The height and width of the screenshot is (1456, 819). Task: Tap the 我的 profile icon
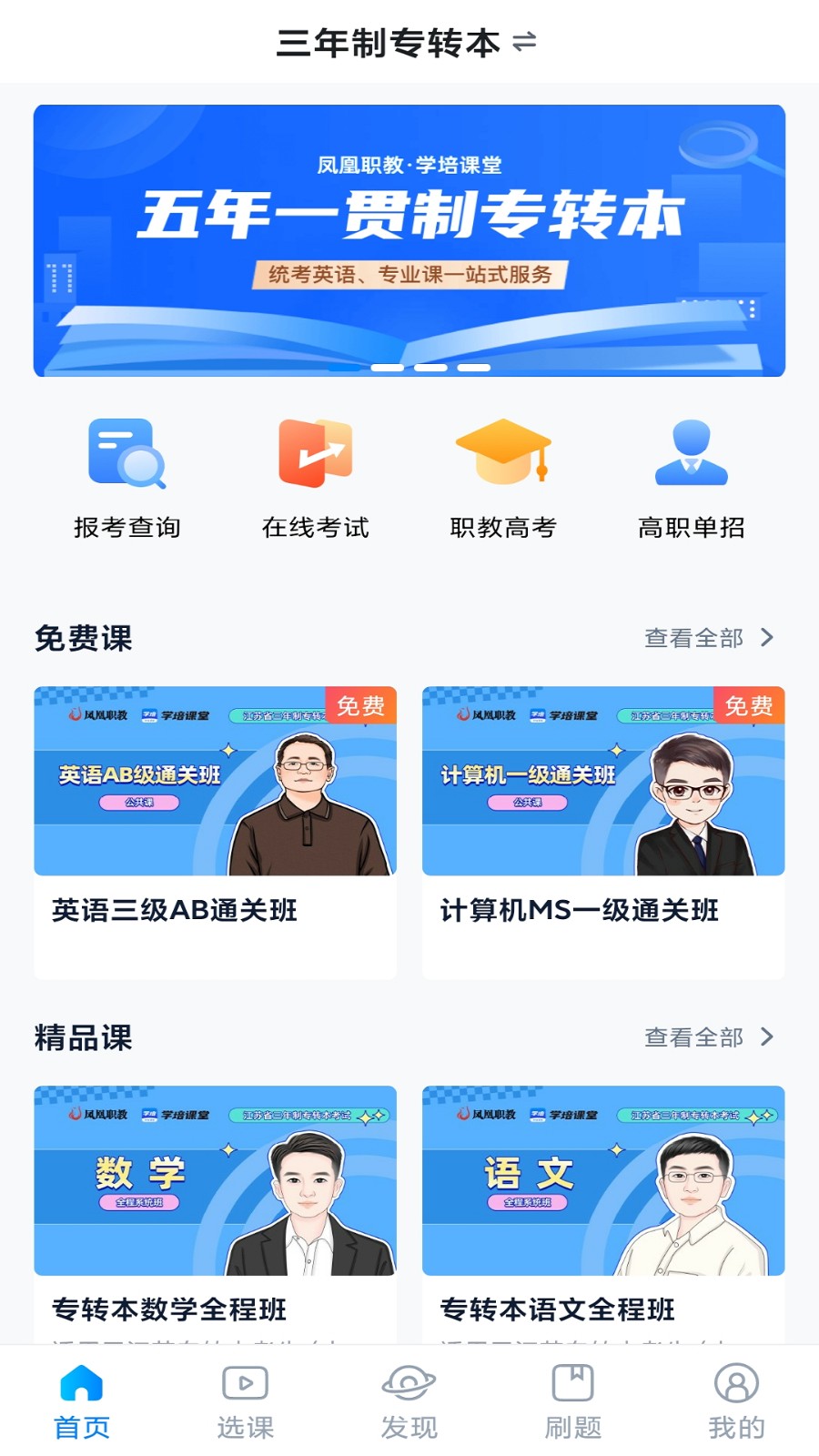coord(736,1384)
